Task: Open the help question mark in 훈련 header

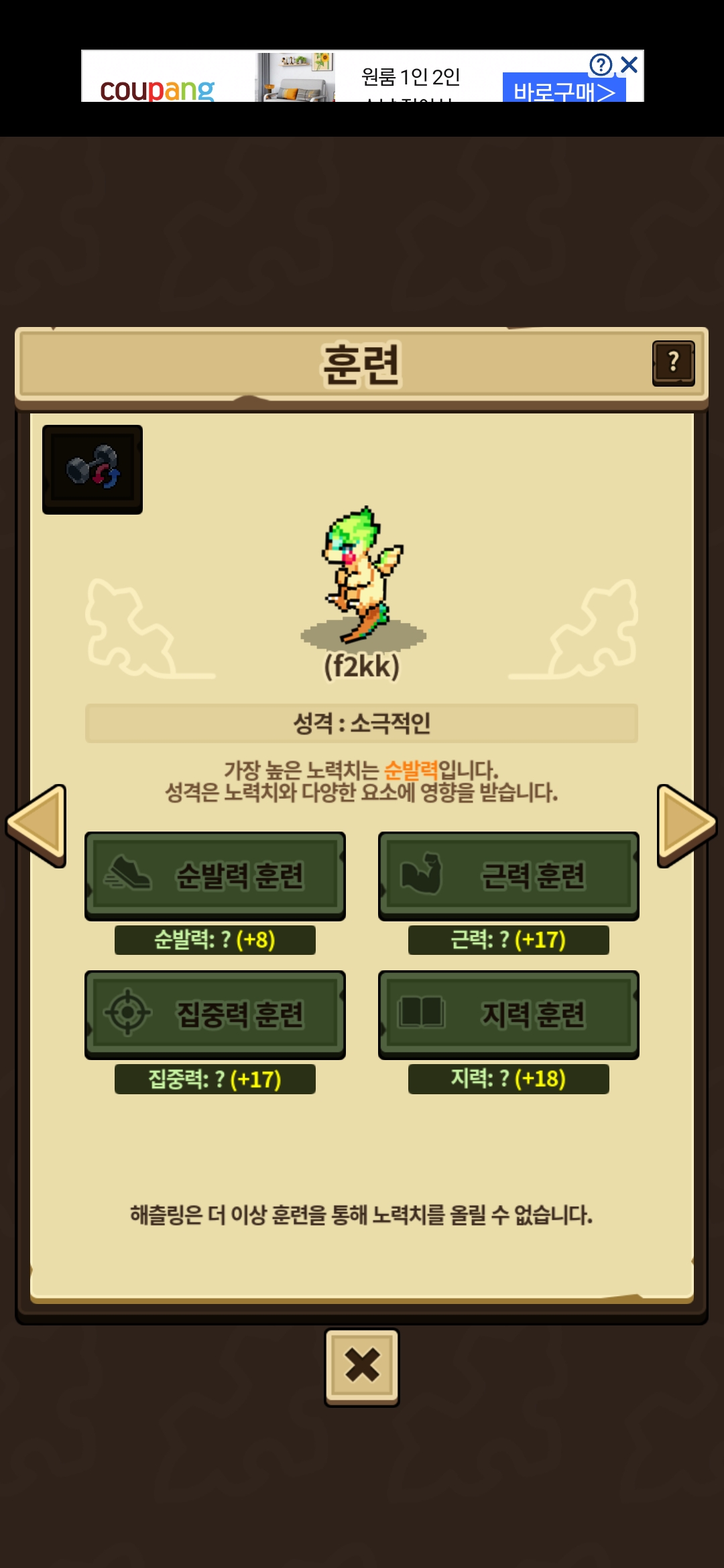Action: (x=673, y=363)
